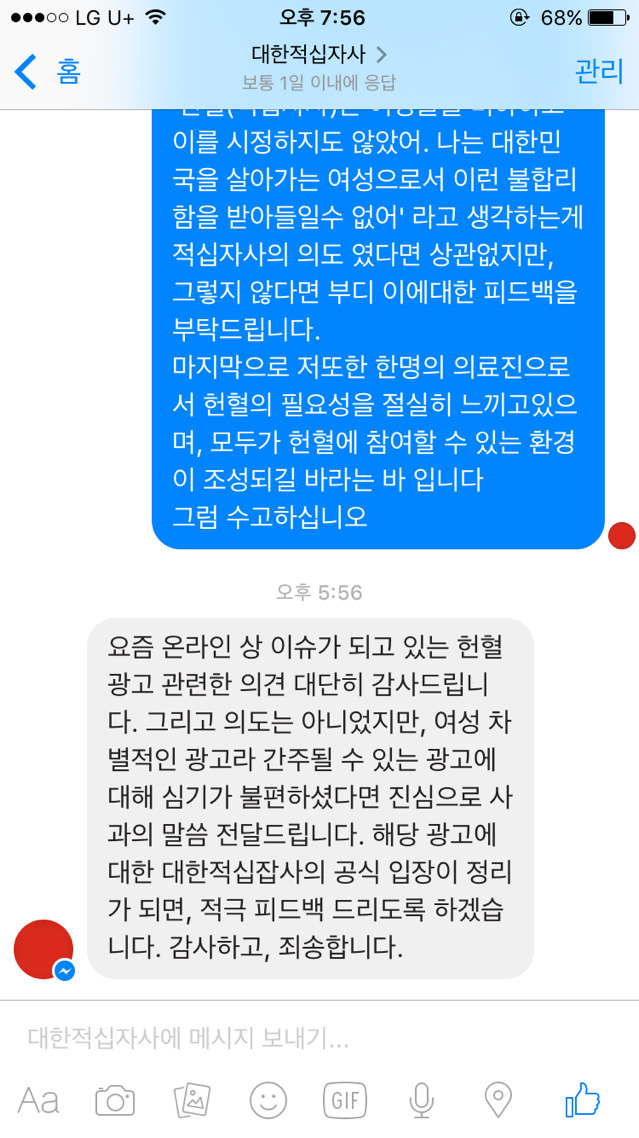Record a voice message with microphone
This screenshot has width=639, height=1138.
point(421,1101)
